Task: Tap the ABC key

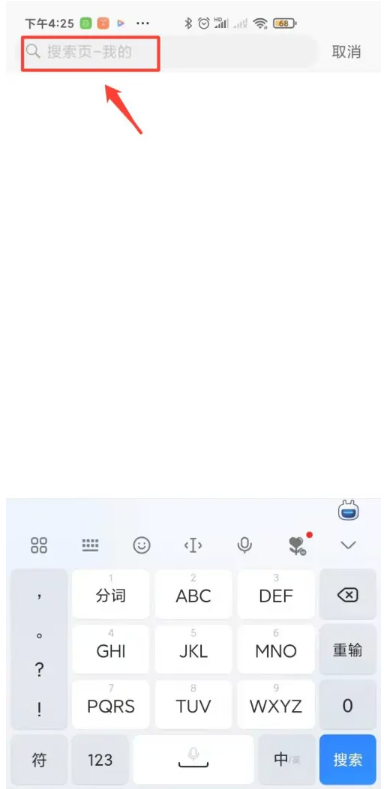Action: 193,595
